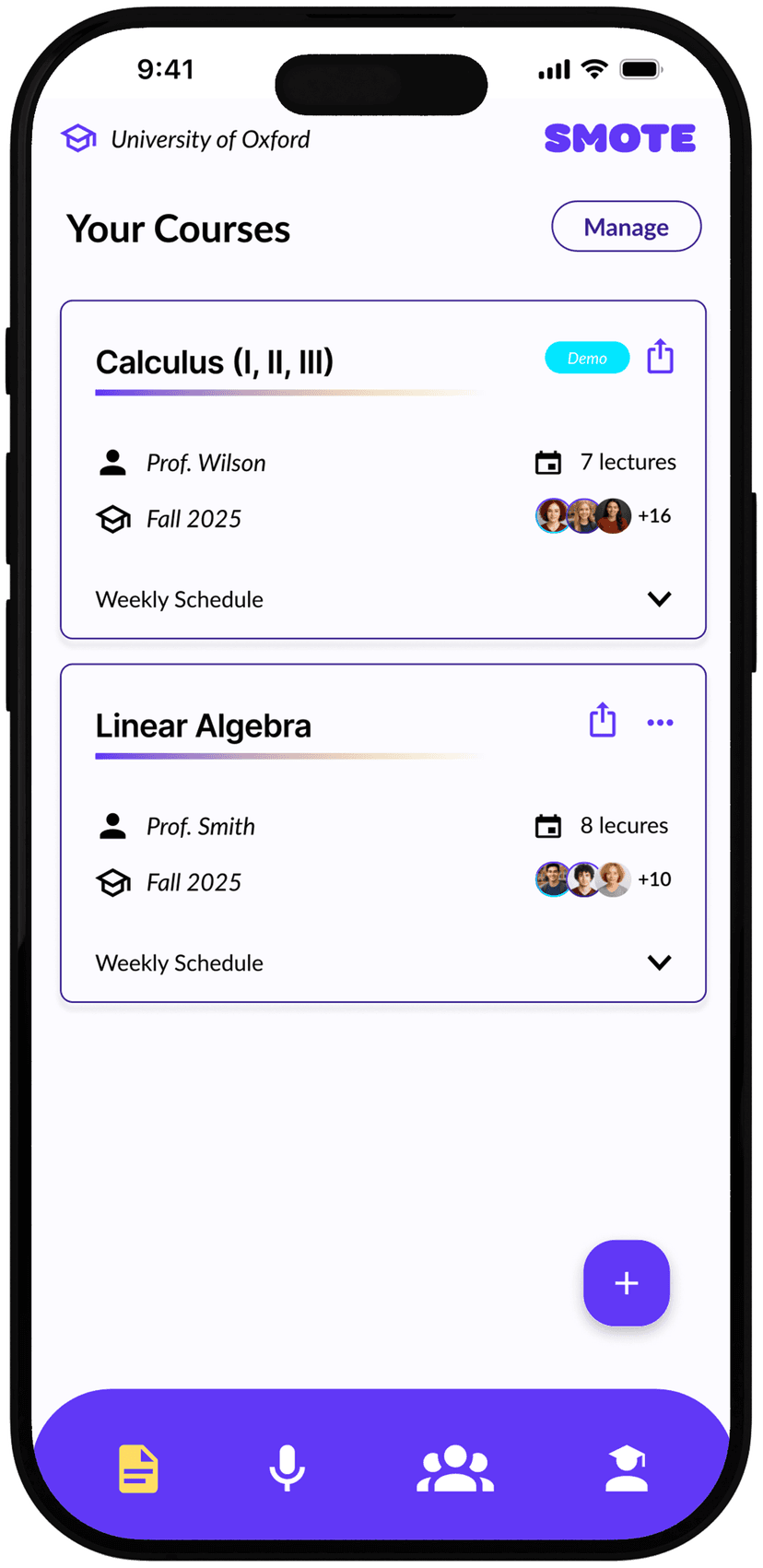Image resolution: width=763 pixels, height=1568 pixels.
Task: Expand Linear Algebra Weekly Schedule
Action: point(659,962)
